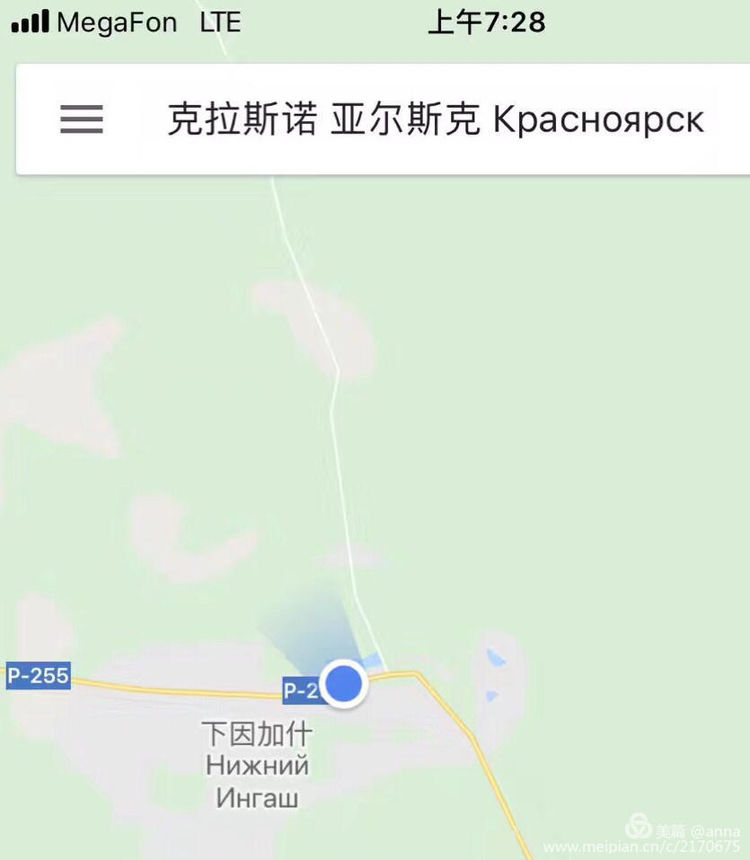The height and width of the screenshot is (860, 750).
Task: Tap the search field showing Красноярск
Action: 435,119
